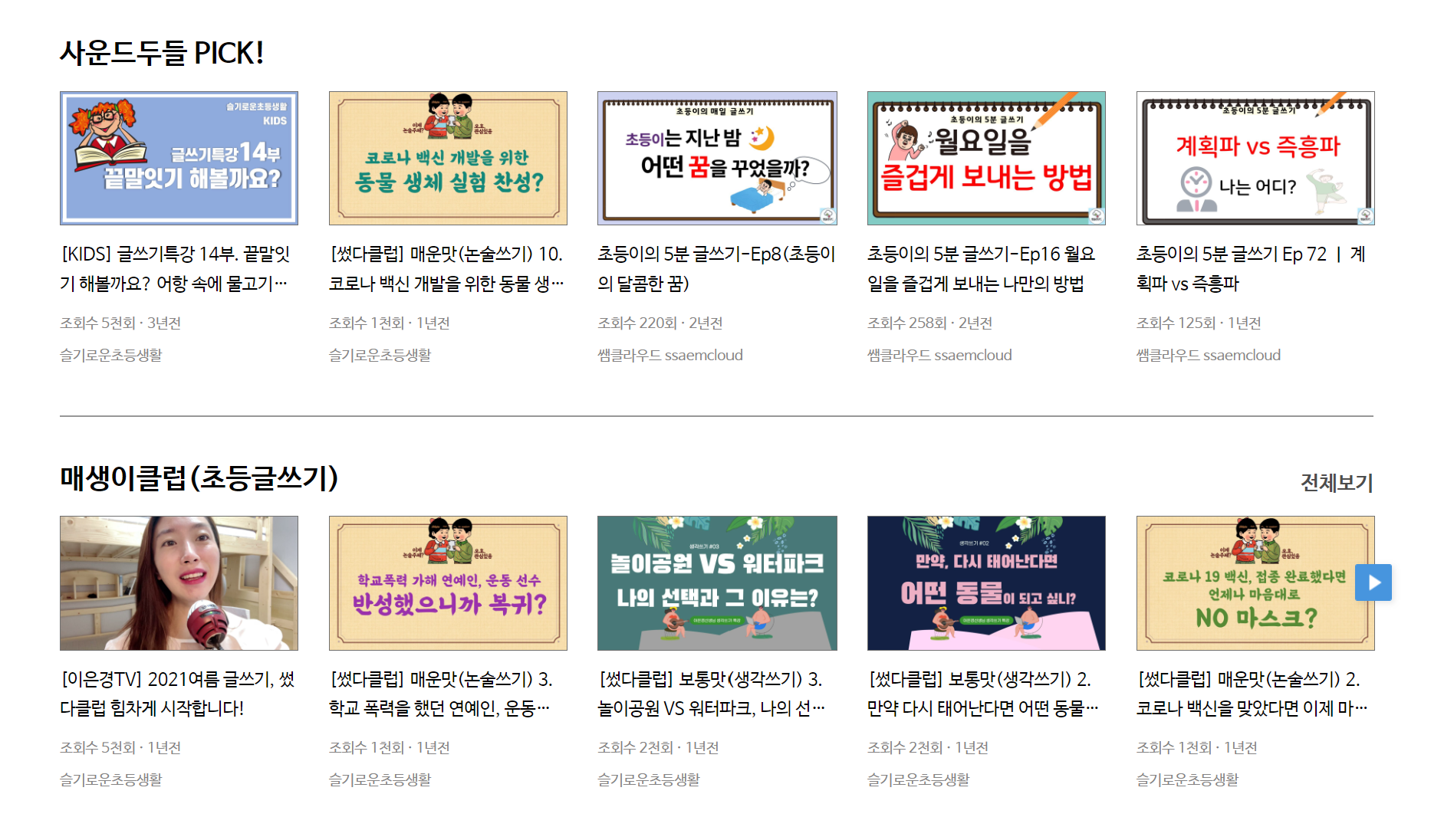The height and width of the screenshot is (840, 1454).
Task: Open 놀이공원 VS 워터파크 video
Action: tap(717, 583)
